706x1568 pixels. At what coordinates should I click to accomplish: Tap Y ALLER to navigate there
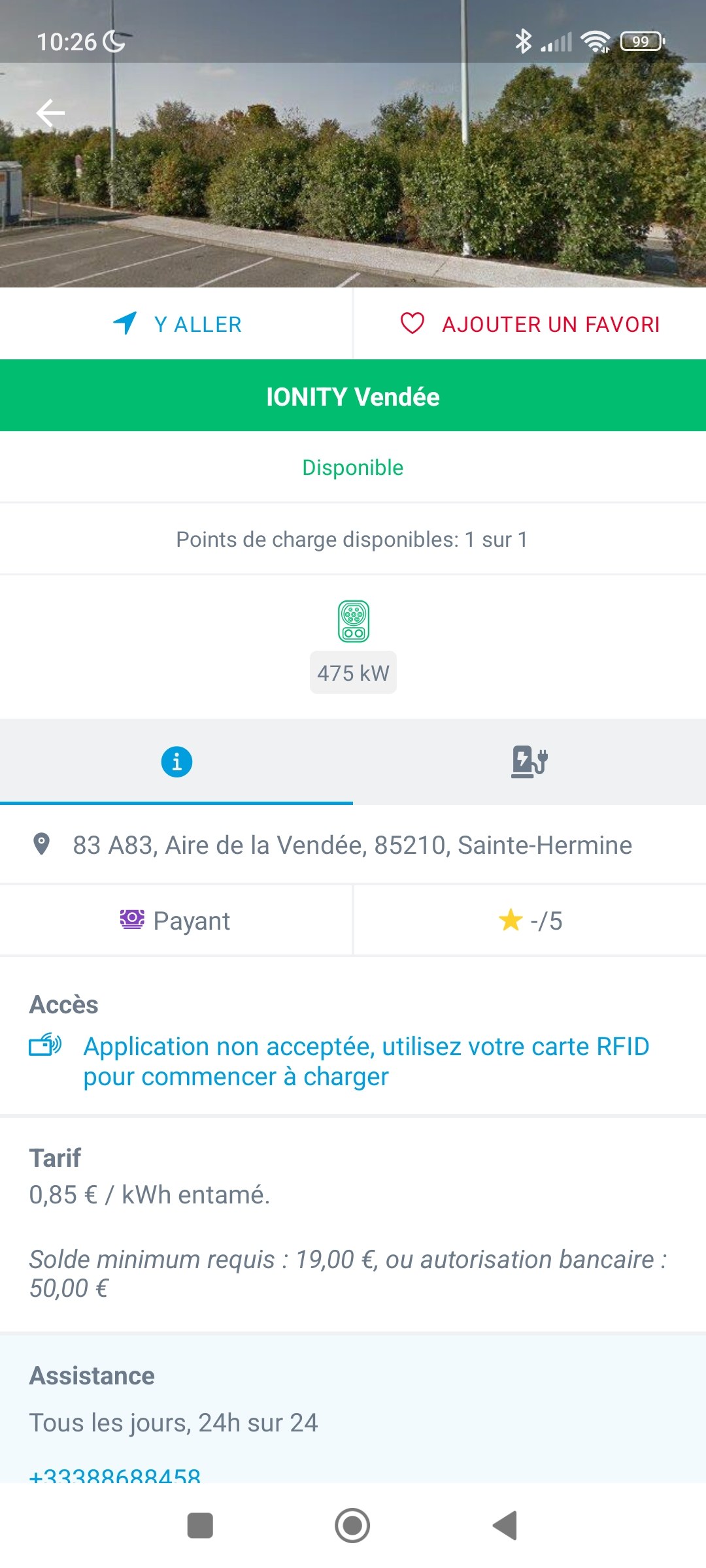pos(176,324)
